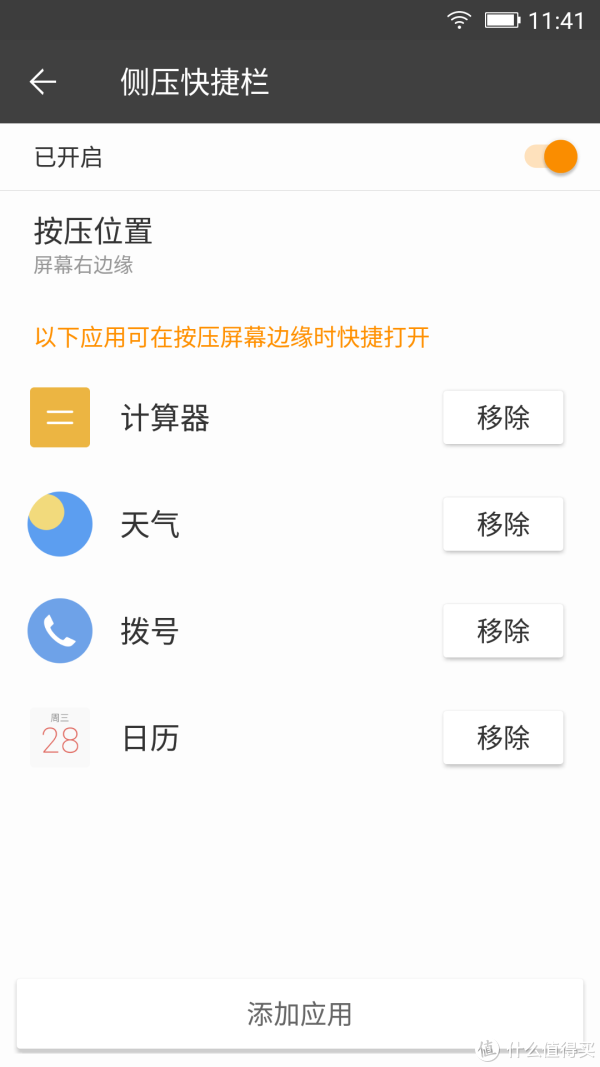This screenshot has height=1067, width=600.
Task: Go back using the arrow
Action: [x=42, y=82]
